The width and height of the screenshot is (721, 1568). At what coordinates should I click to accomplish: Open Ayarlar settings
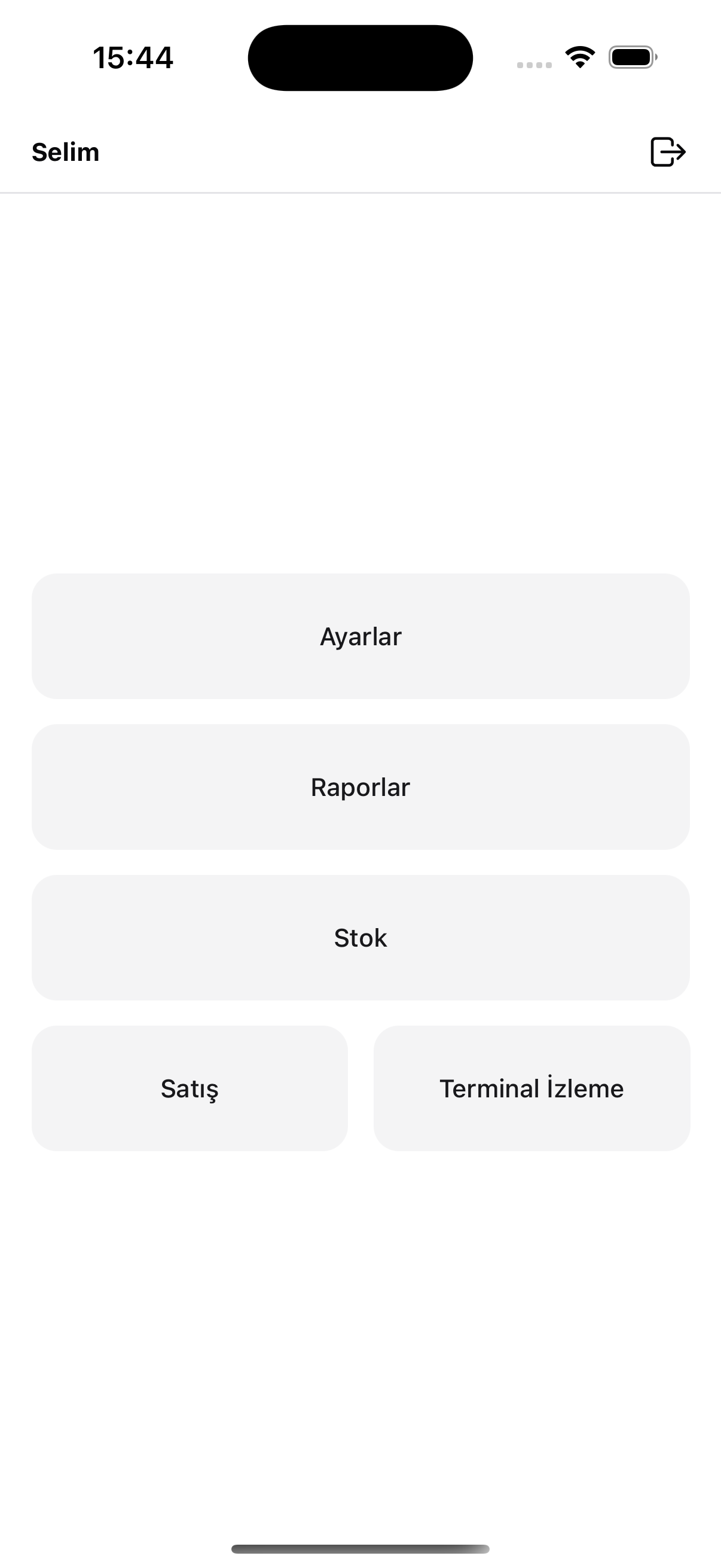point(360,636)
